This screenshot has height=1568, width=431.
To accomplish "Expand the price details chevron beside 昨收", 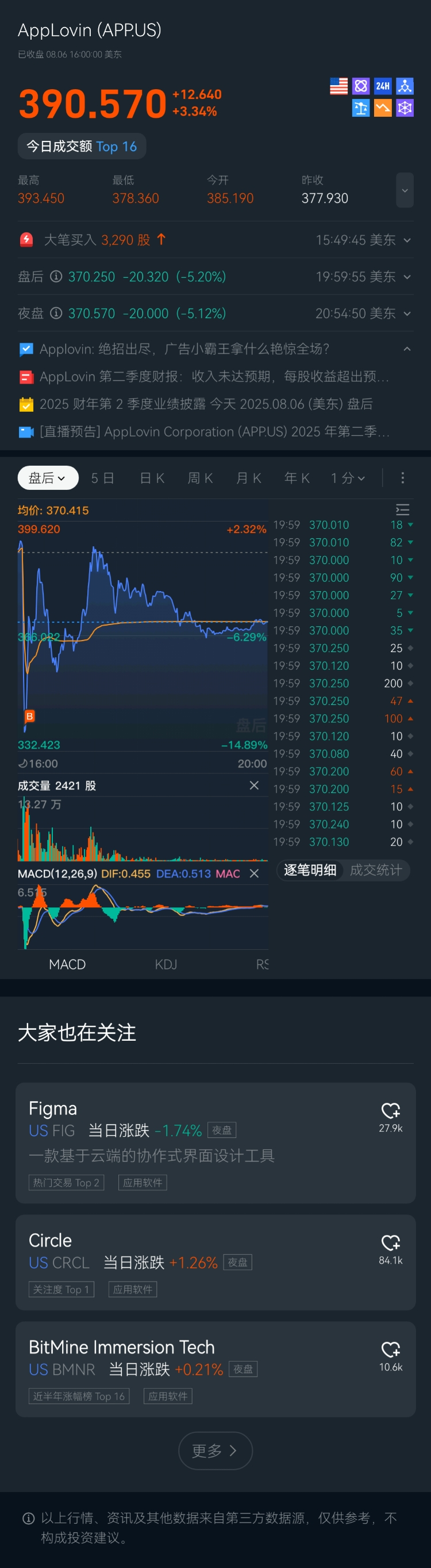I will click(x=404, y=190).
